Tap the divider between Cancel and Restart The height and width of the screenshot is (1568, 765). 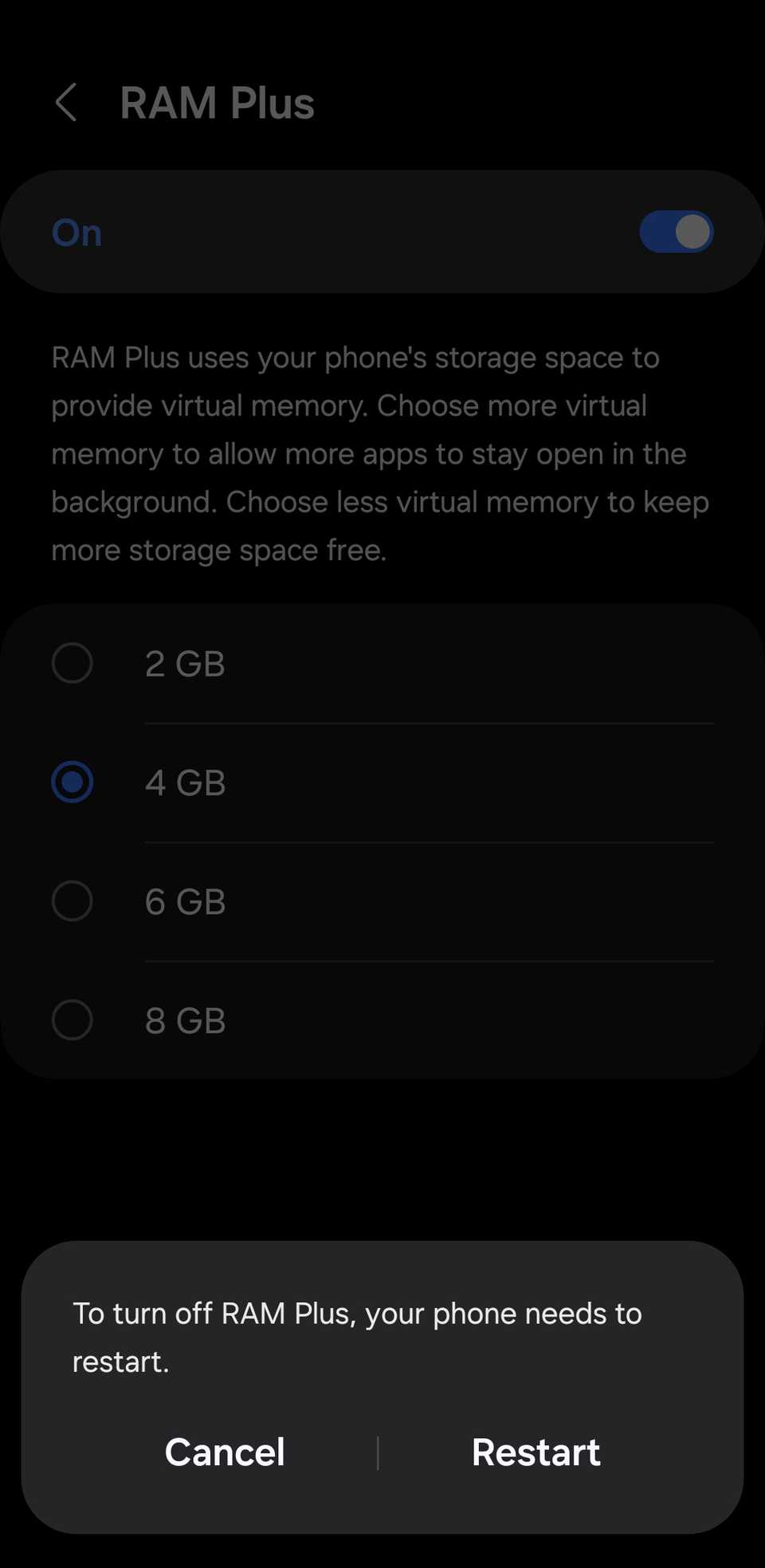pos(379,1452)
